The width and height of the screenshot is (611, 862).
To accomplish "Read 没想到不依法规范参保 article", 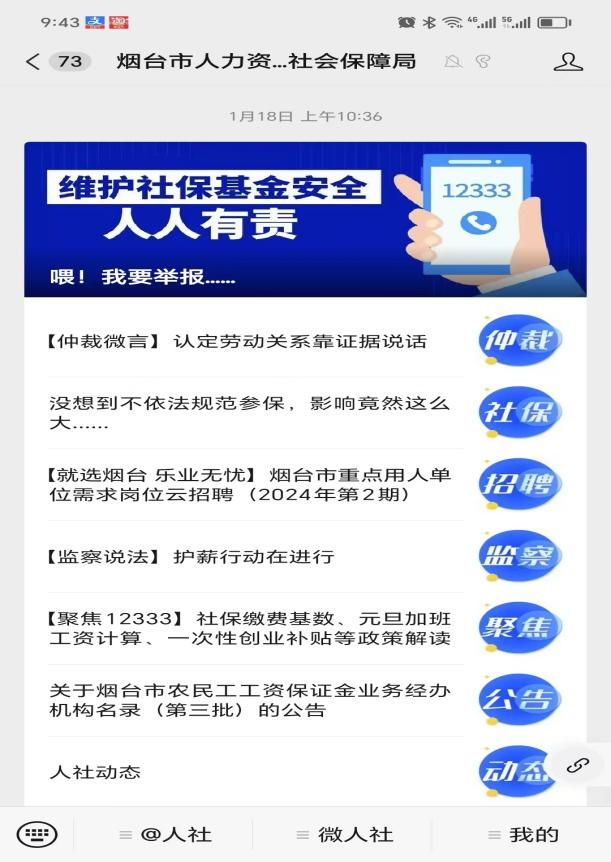I will [250, 413].
